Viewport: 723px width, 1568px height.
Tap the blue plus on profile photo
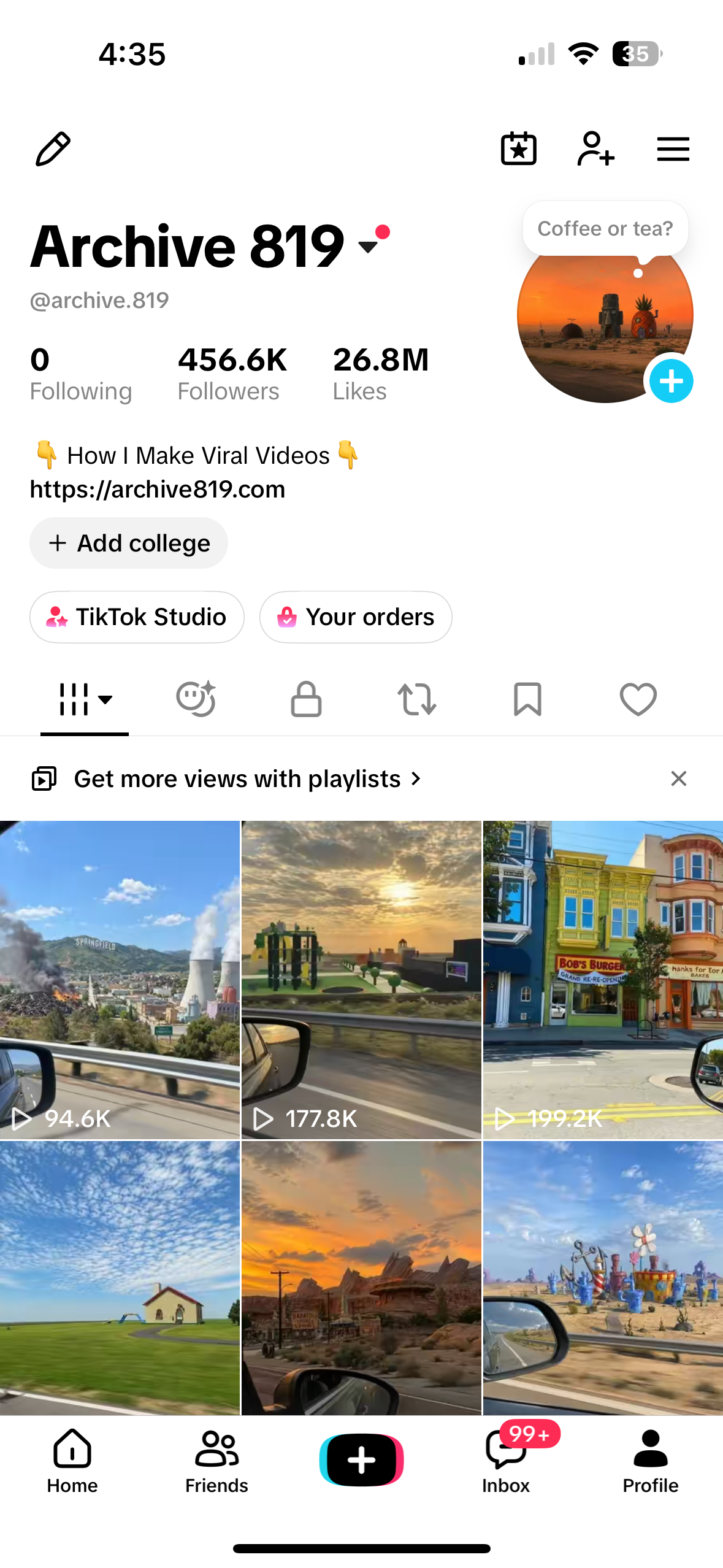click(x=671, y=381)
